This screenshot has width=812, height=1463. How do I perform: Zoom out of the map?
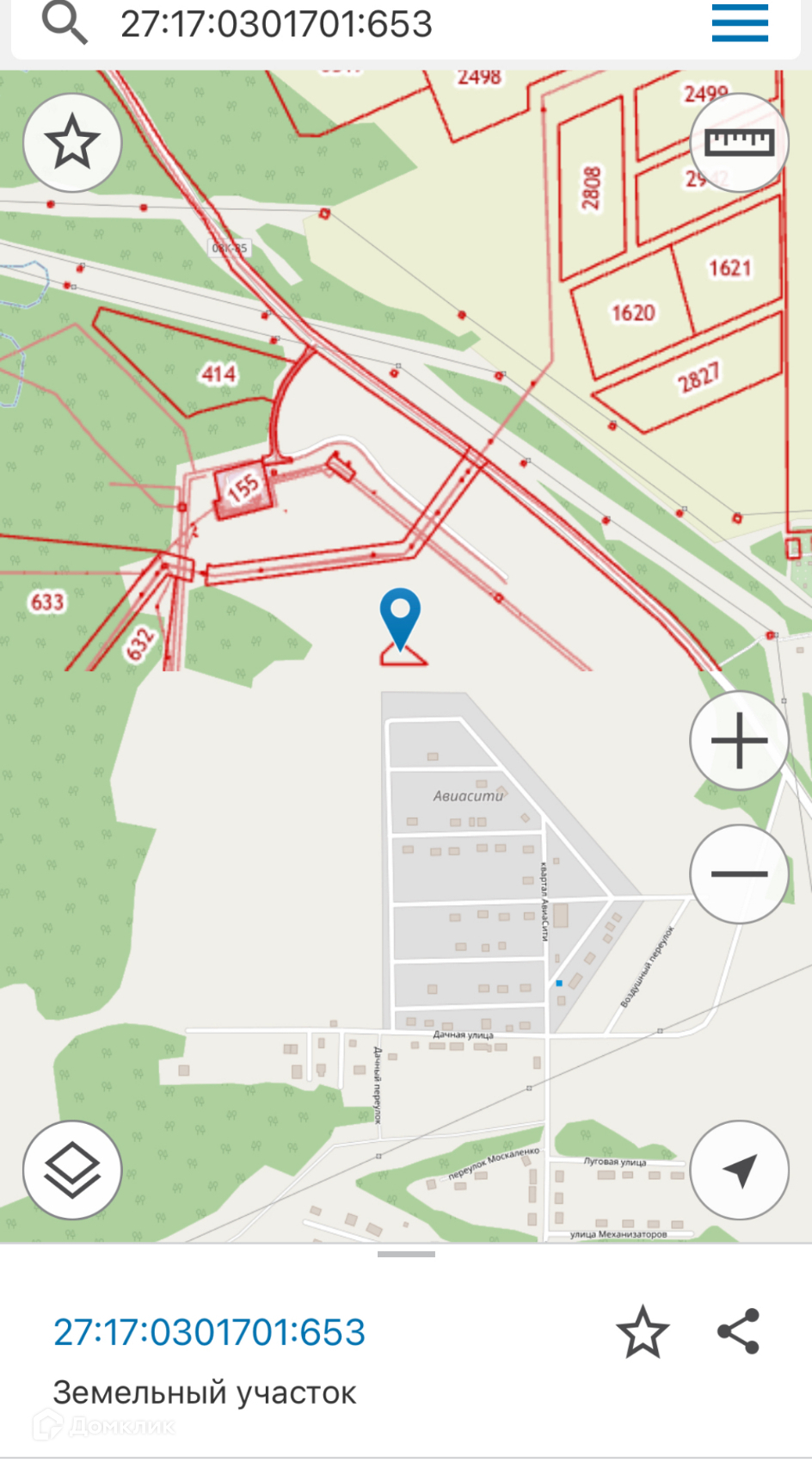tap(739, 873)
